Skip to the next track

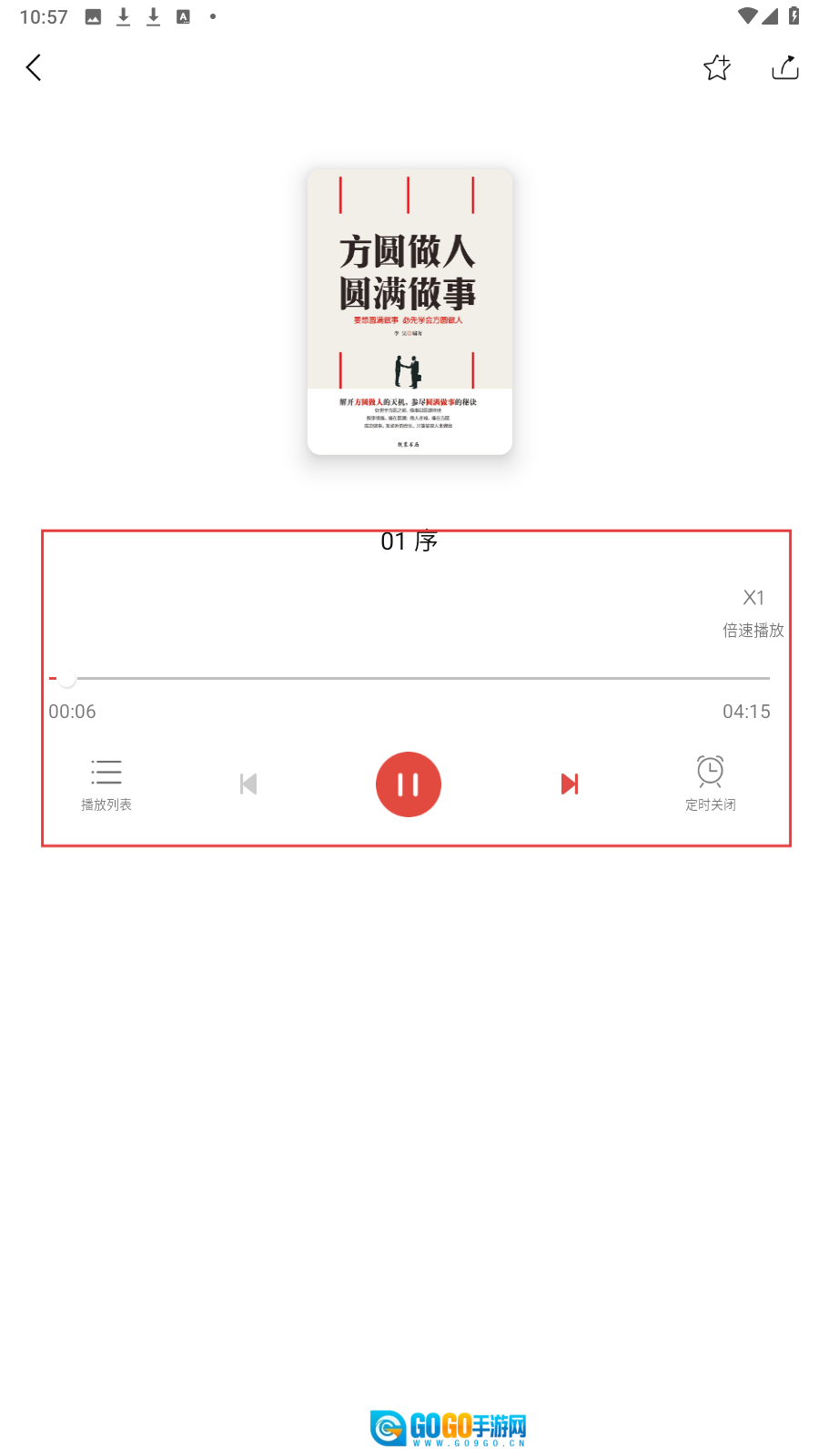pyautogui.click(x=570, y=784)
